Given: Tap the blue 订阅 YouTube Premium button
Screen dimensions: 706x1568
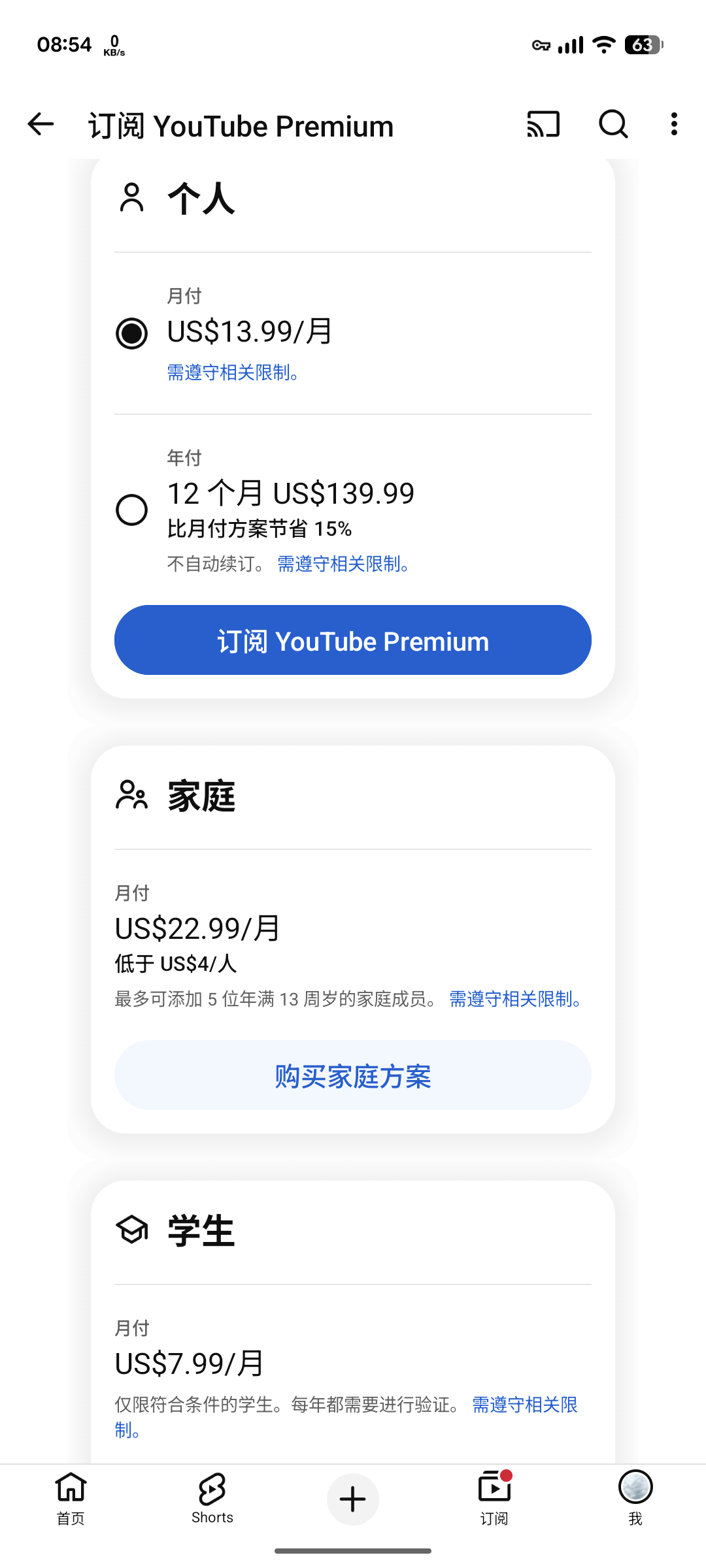Looking at the screenshot, I should [353, 640].
